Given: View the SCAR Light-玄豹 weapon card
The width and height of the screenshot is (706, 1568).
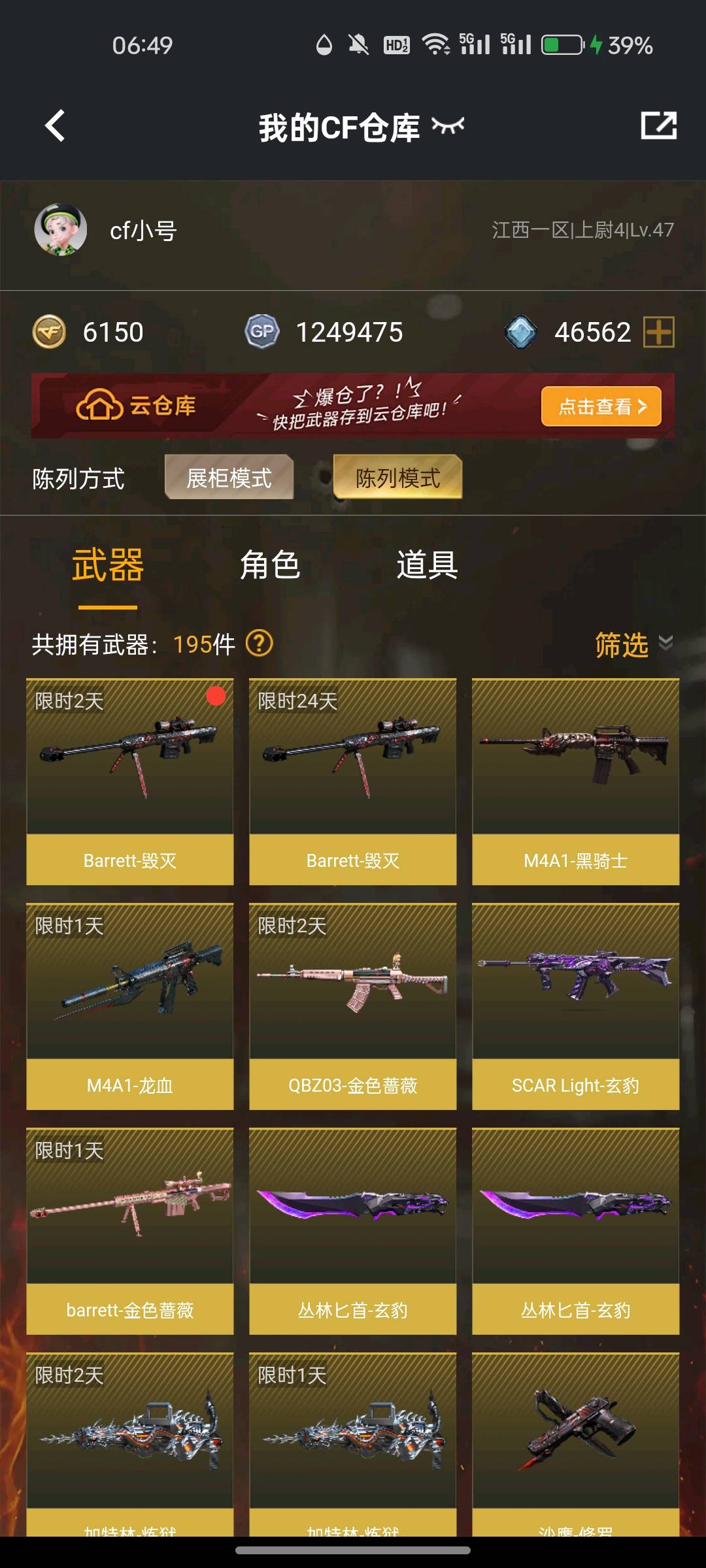Looking at the screenshot, I should tap(575, 1006).
